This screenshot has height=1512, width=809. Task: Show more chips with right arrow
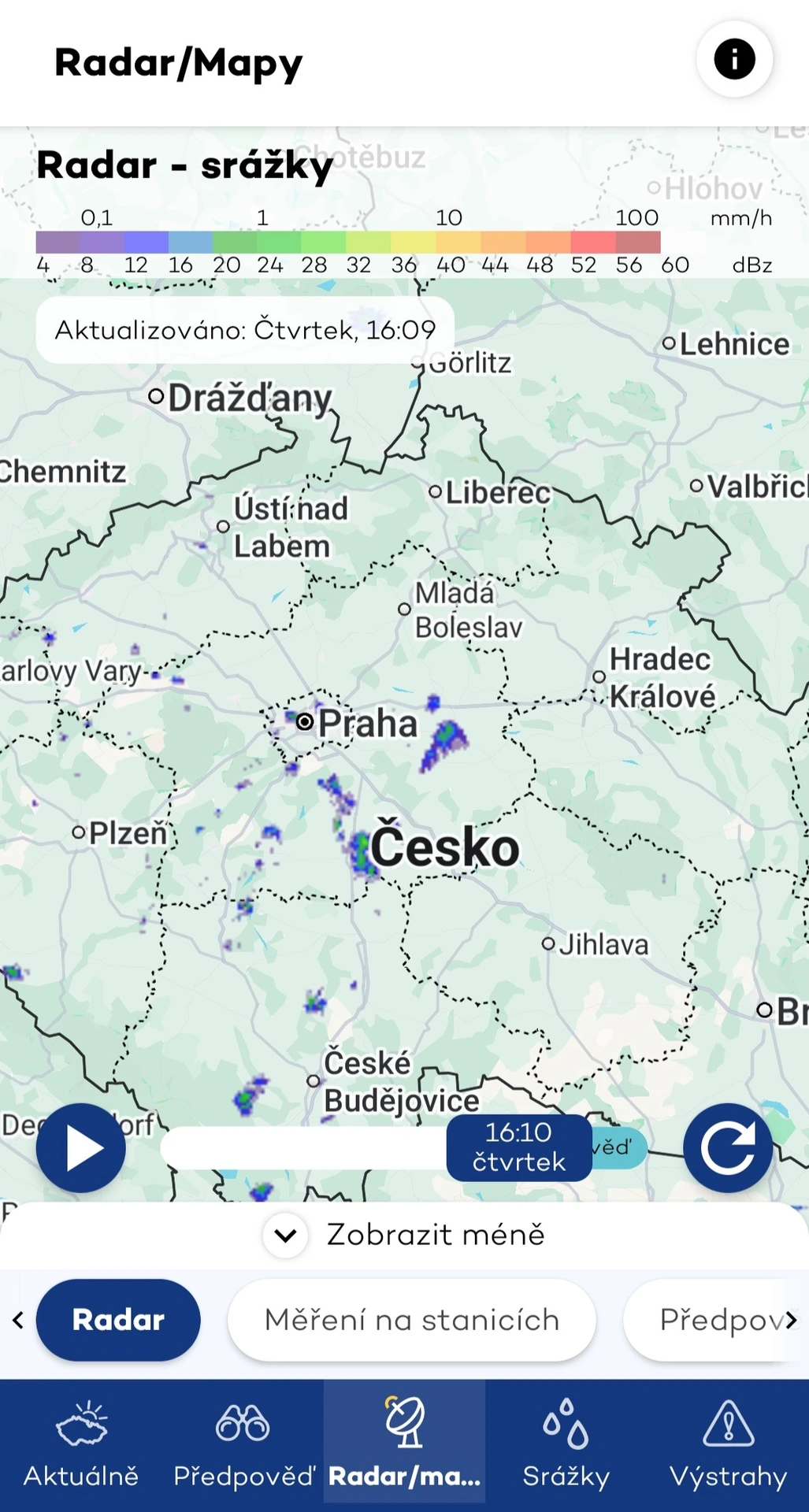(792, 1320)
